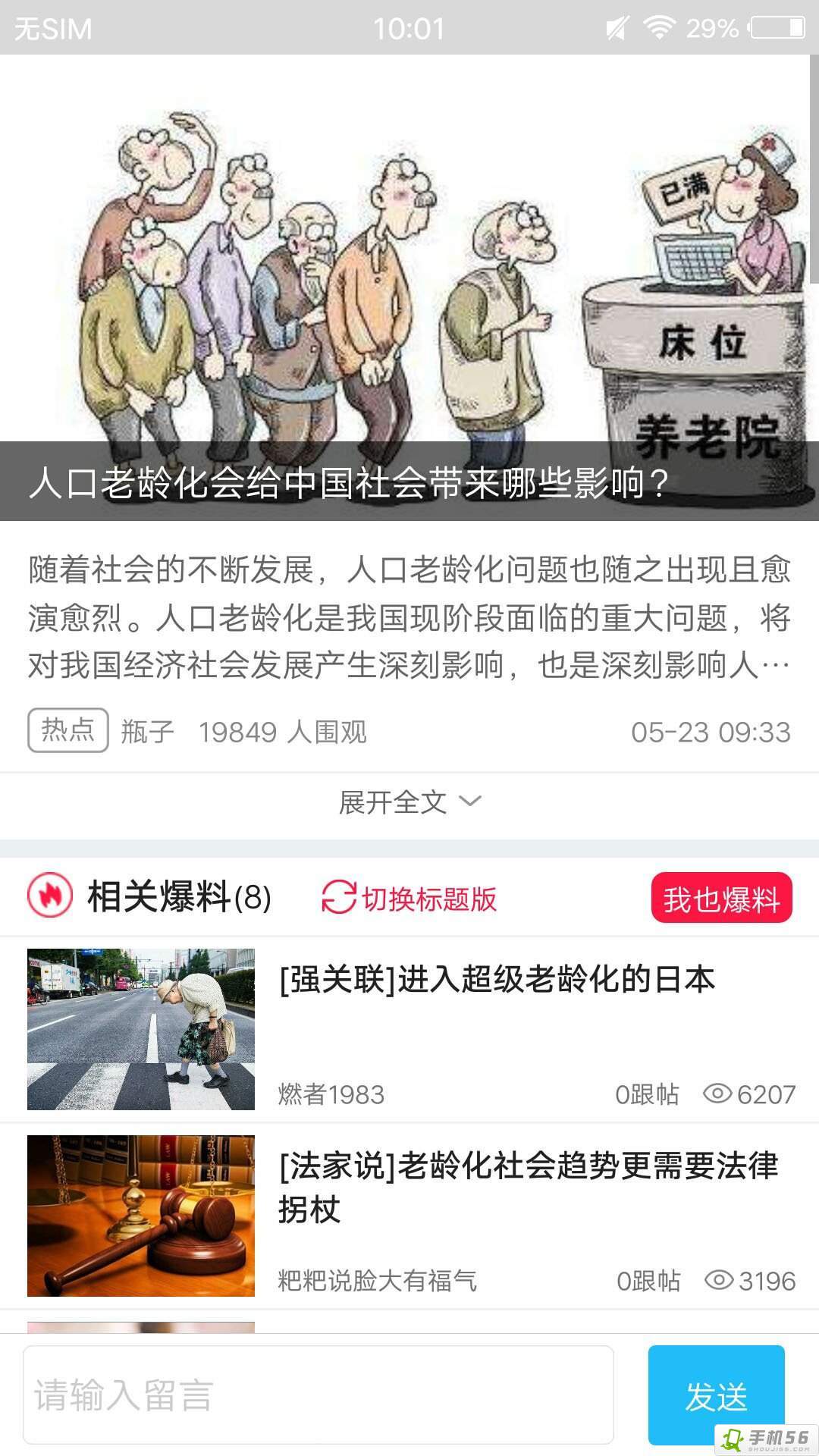Expand the full article with 展开全文
Image resolution: width=819 pixels, height=1456 pixels.
point(409,802)
